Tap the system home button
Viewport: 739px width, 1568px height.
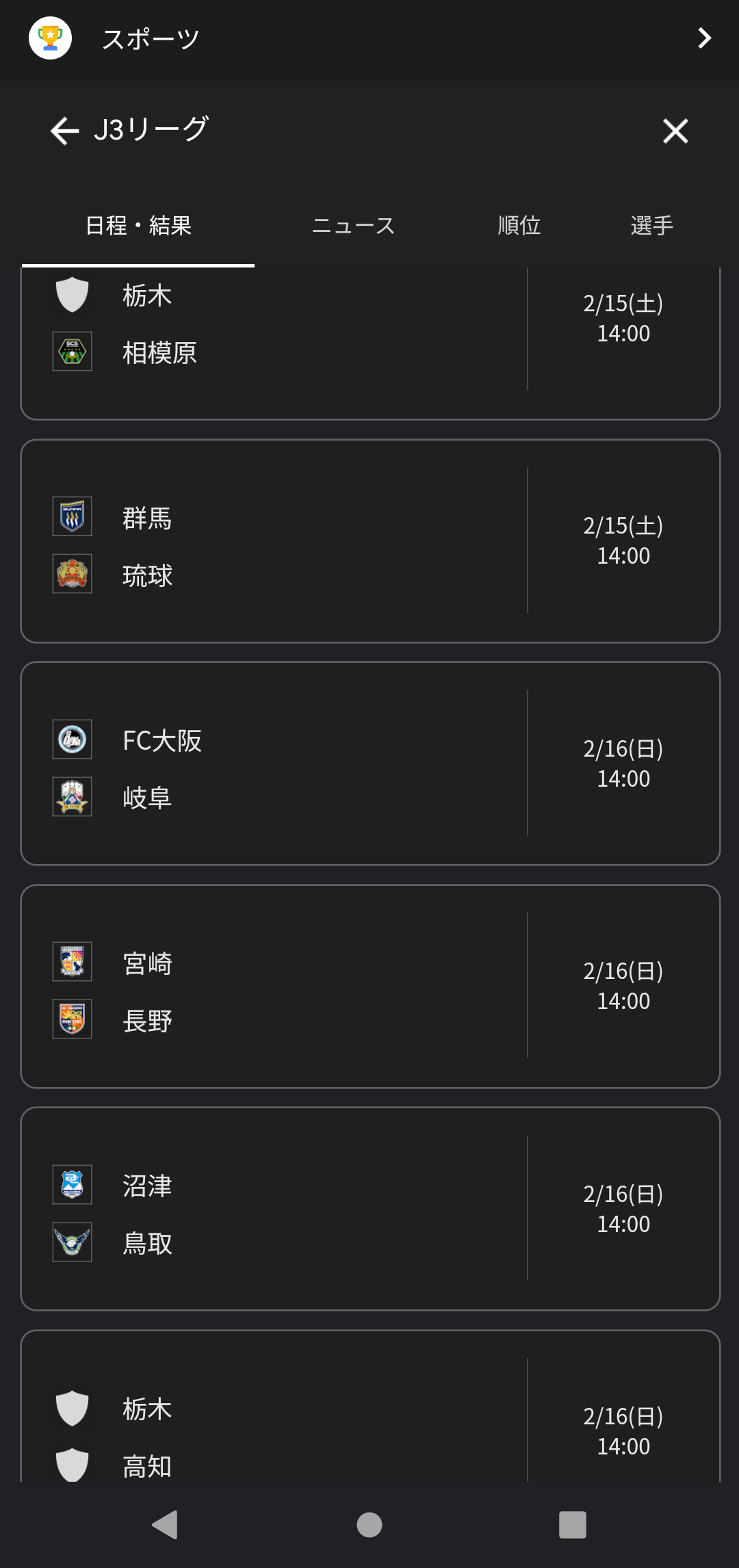tap(369, 1525)
